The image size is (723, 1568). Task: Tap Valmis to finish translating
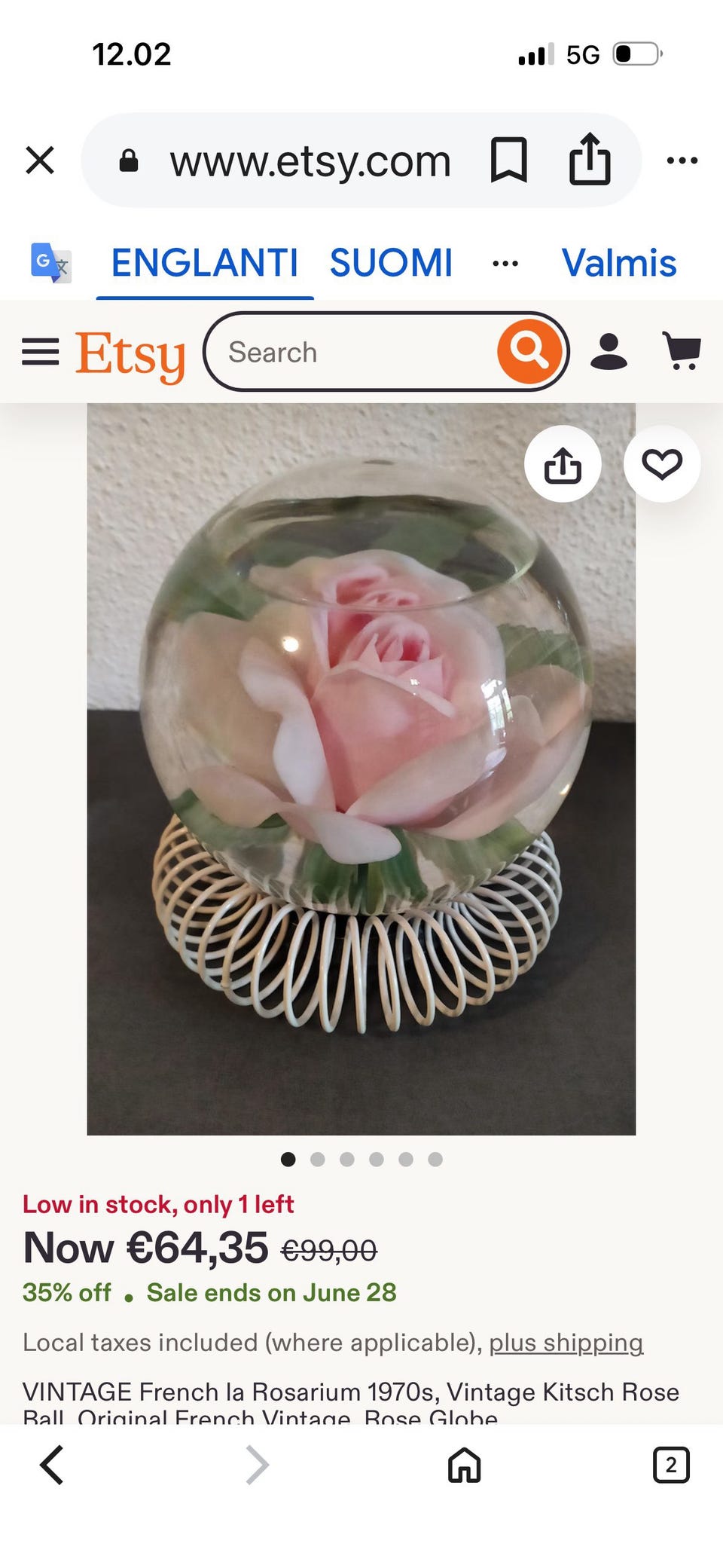tap(619, 263)
